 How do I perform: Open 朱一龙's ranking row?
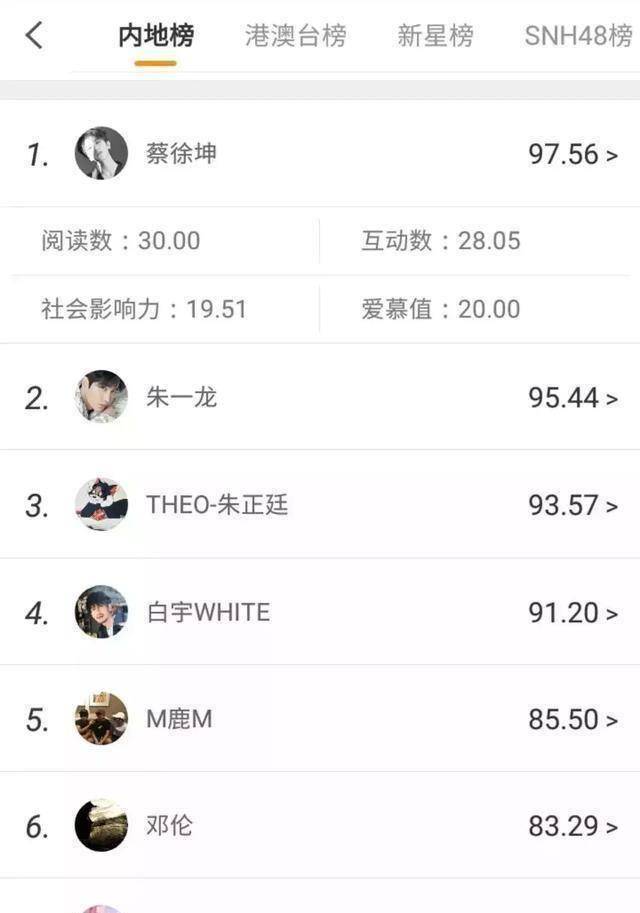tap(320, 398)
